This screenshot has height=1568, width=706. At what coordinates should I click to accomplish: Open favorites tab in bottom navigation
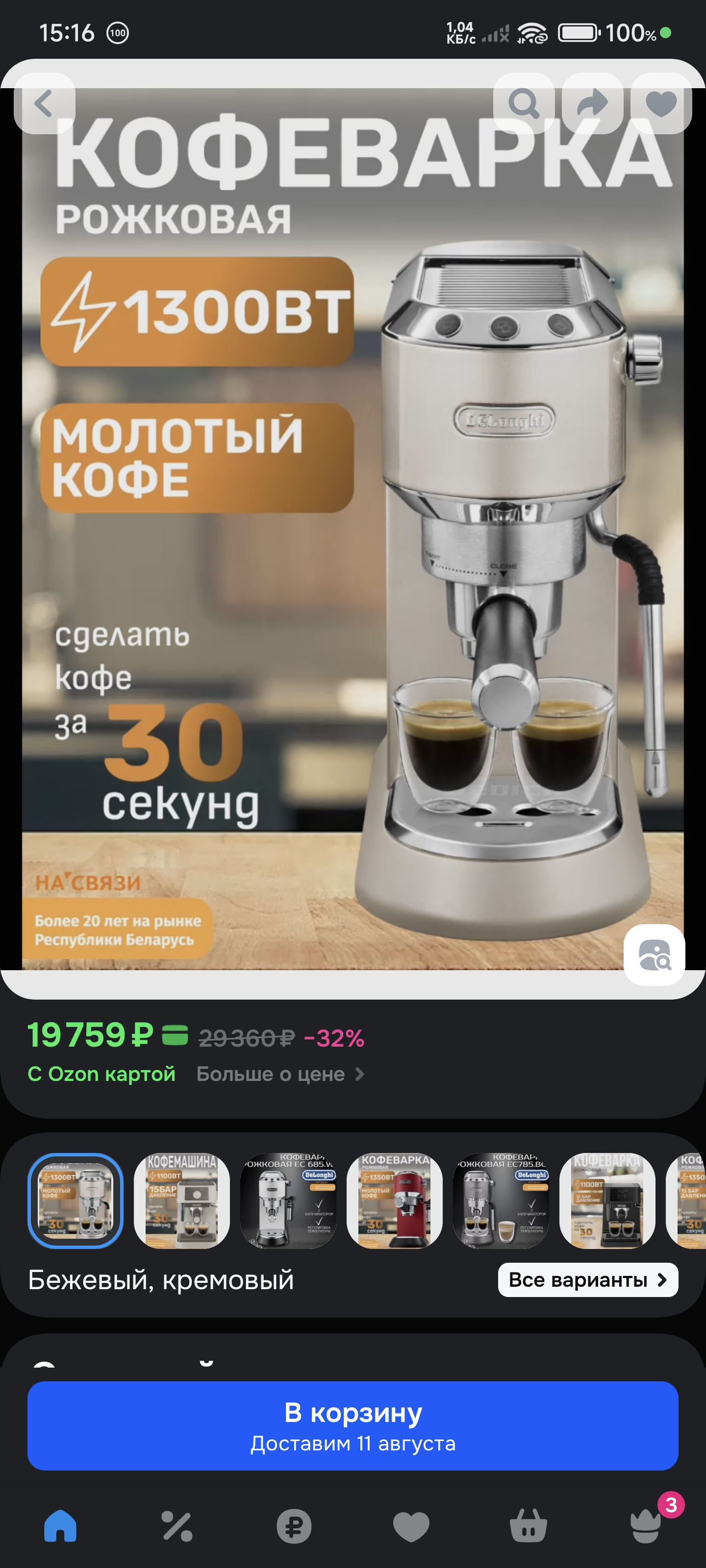pyautogui.click(x=411, y=1526)
